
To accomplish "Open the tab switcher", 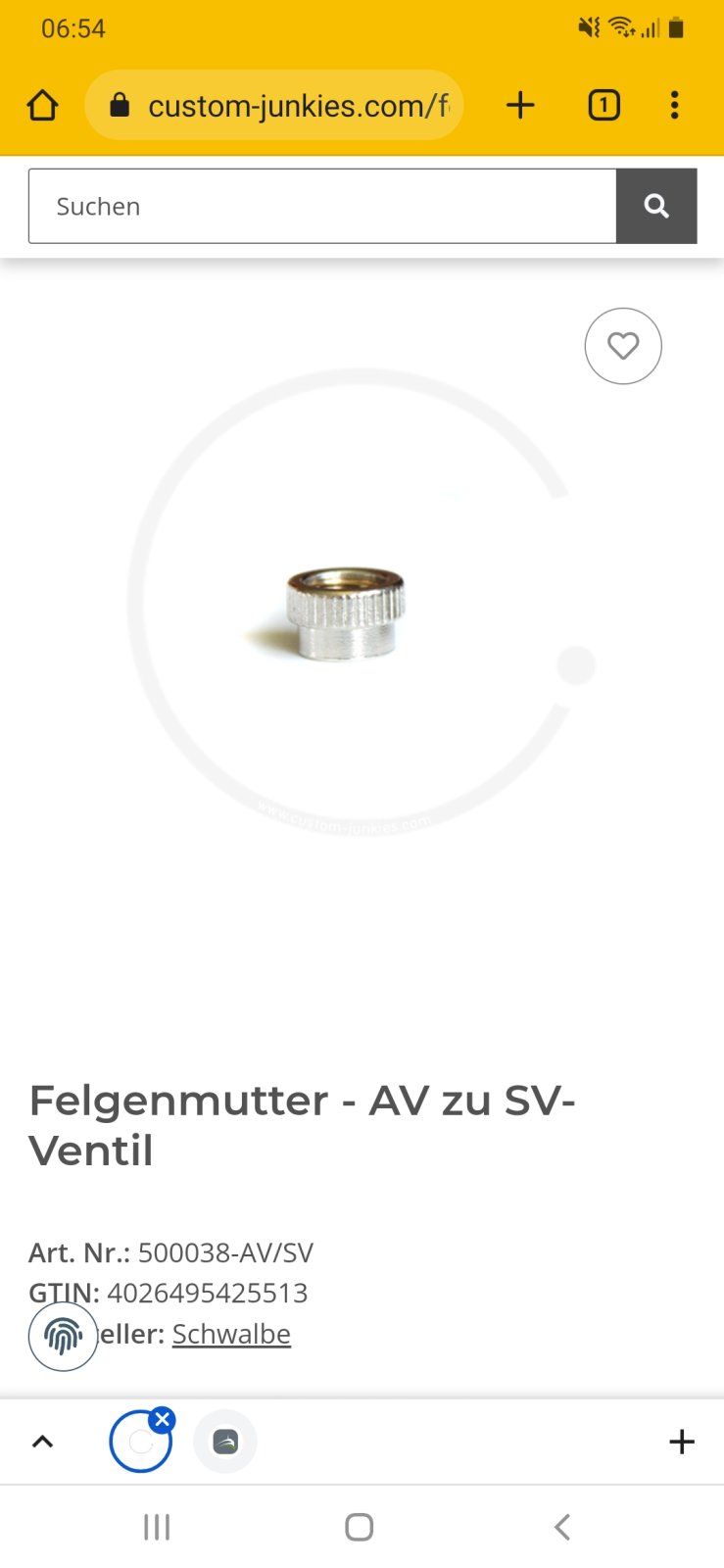I will pyautogui.click(x=603, y=105).
